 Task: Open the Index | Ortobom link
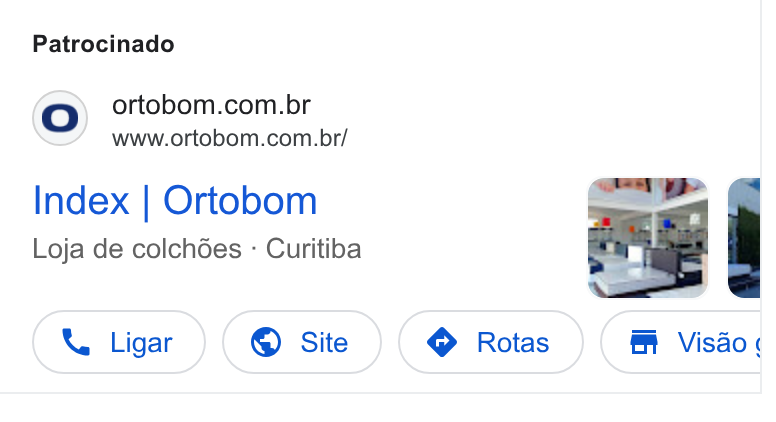tap(175, 201)
